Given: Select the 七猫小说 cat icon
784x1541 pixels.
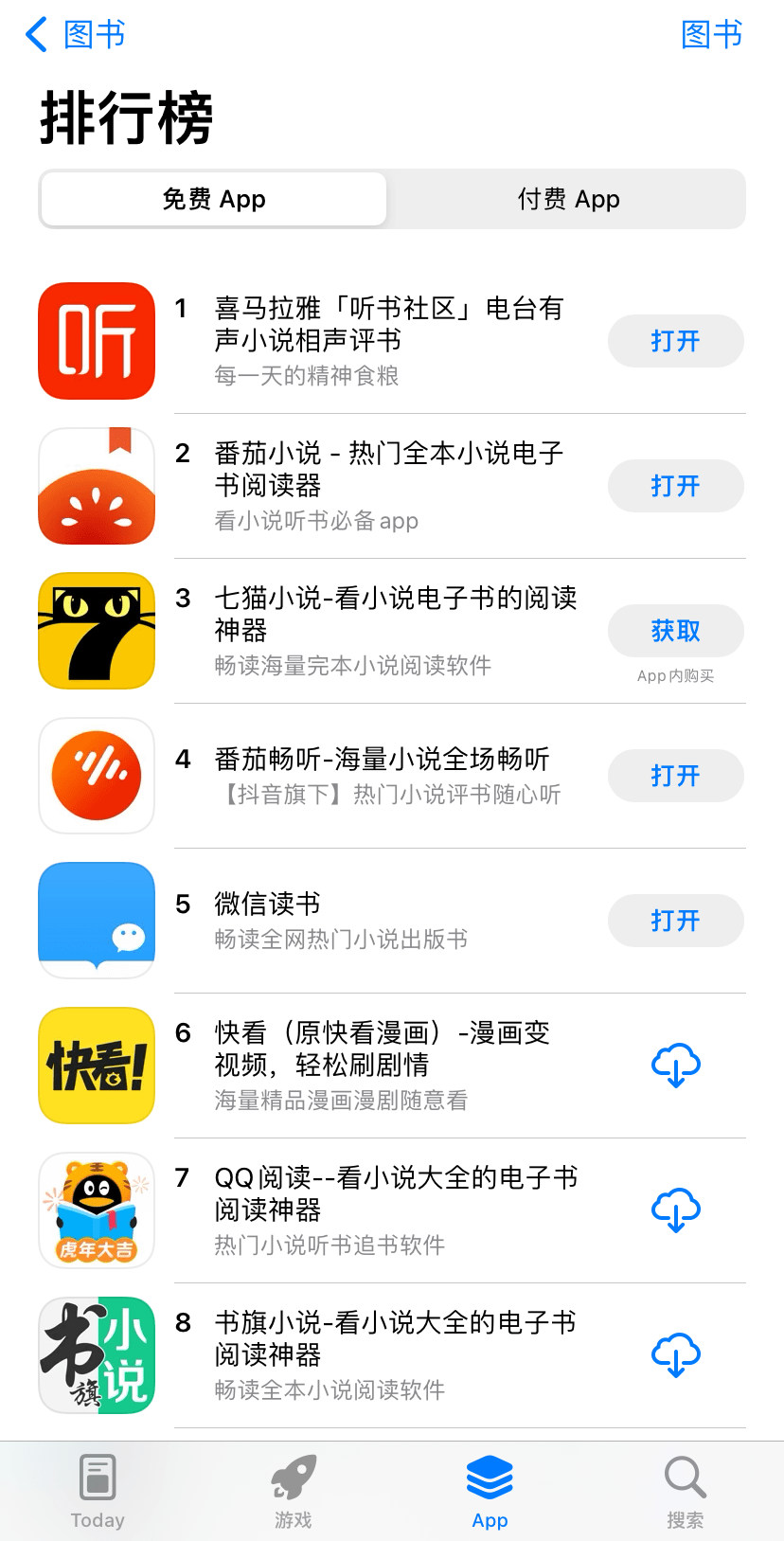Looking at the screenshot, I should coord(96,630).
